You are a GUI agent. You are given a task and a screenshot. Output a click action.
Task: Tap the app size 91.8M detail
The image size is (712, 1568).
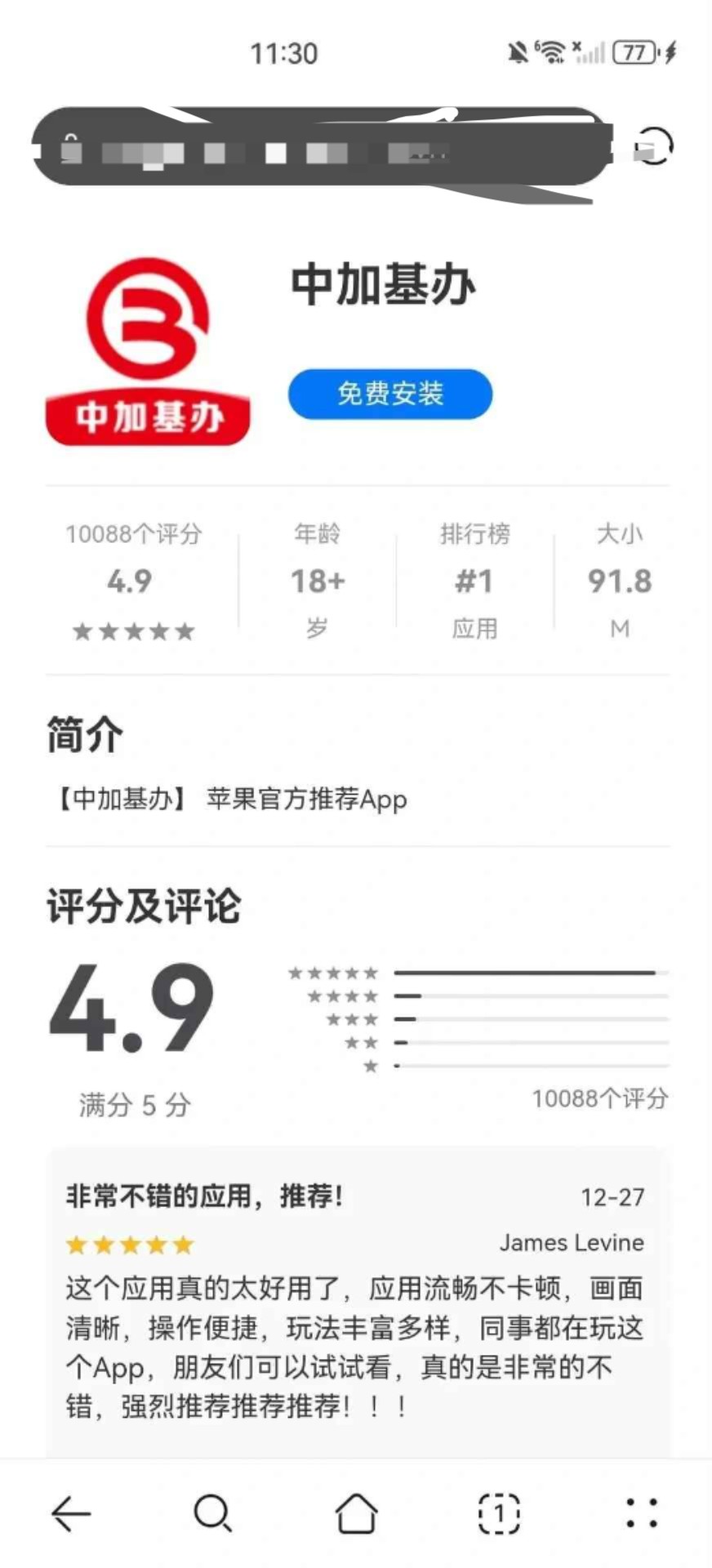tap(619, 581)
